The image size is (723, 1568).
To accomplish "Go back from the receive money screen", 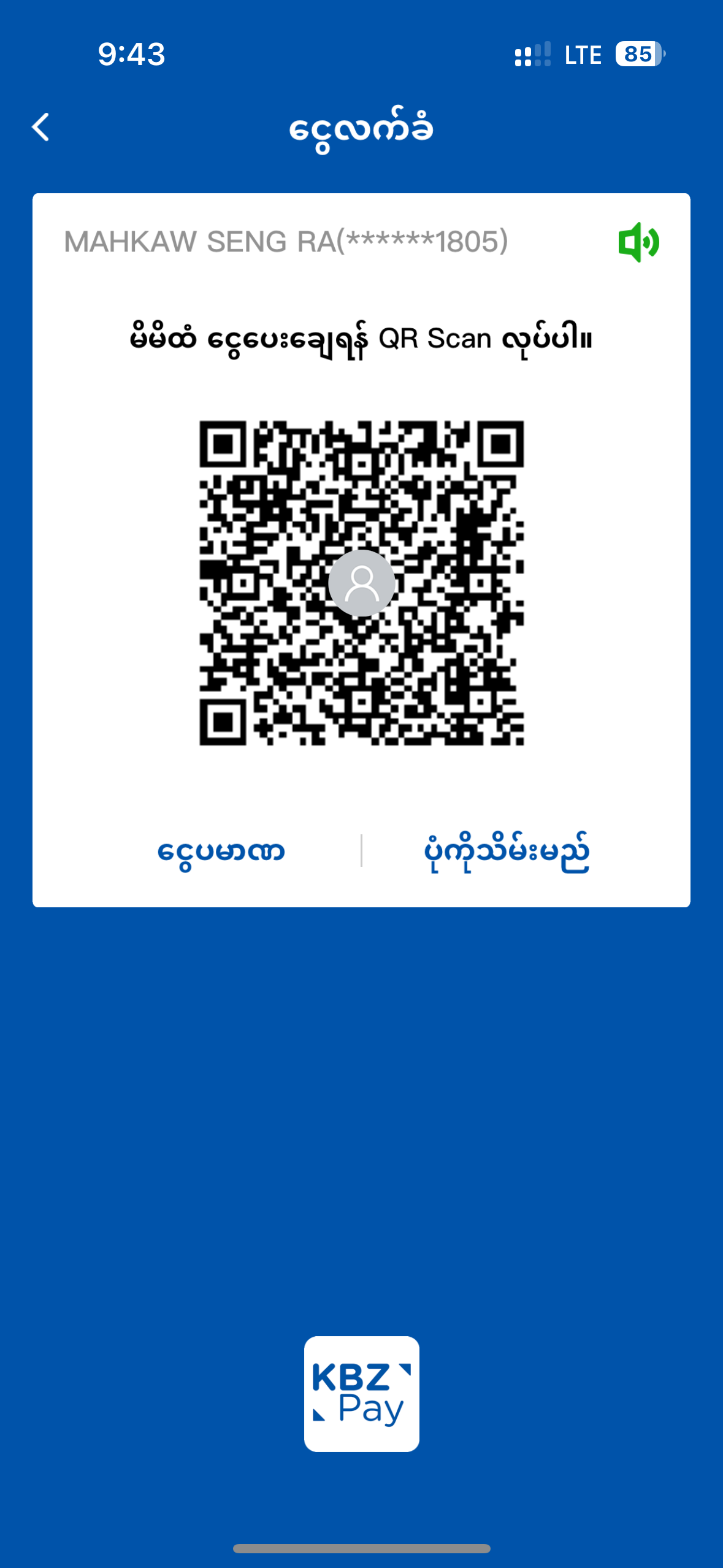I will tap(40, 127).
